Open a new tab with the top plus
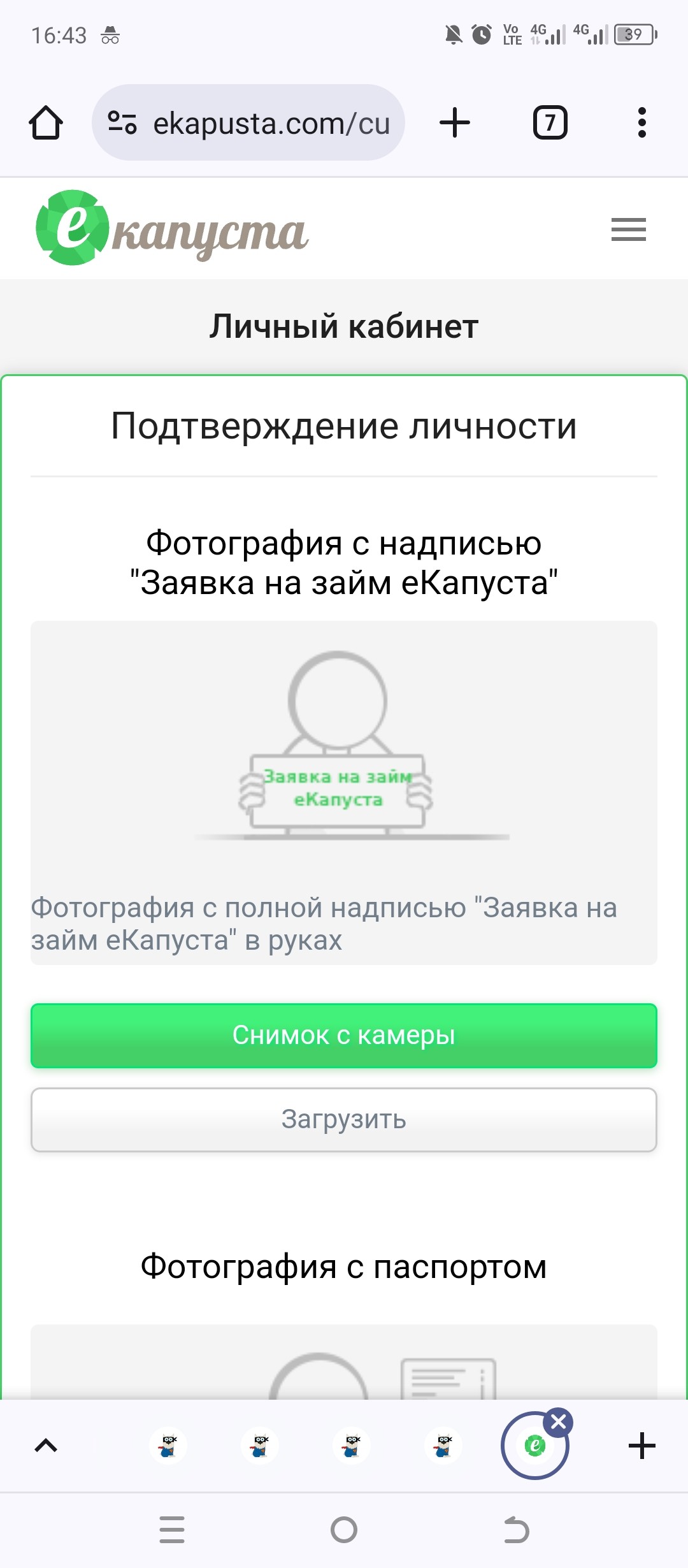The image size is (688, 1568). tap(455, 122)
